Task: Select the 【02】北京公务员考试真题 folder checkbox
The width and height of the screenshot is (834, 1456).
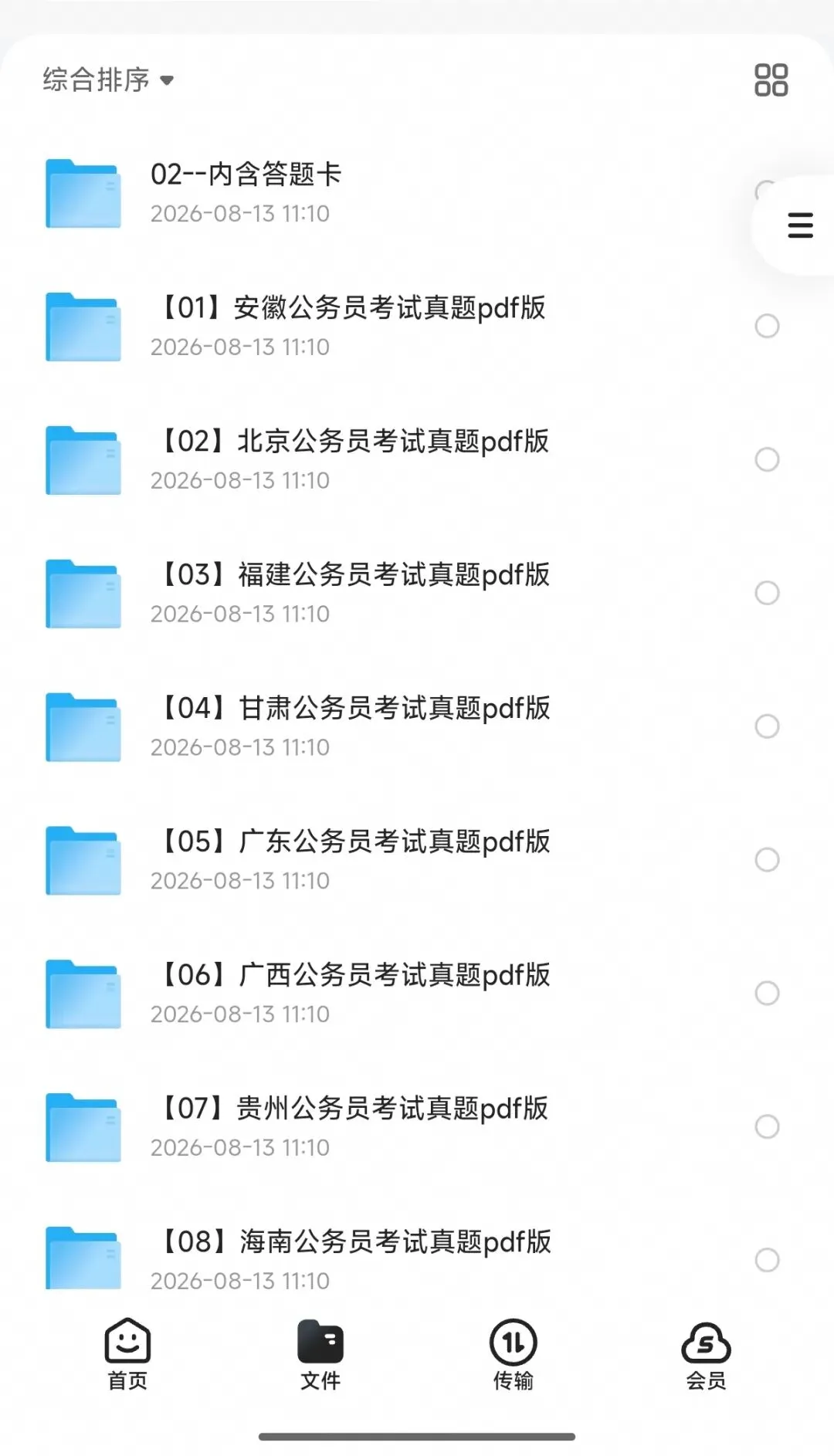Action: pyautogui.click(x=767, y=459)
